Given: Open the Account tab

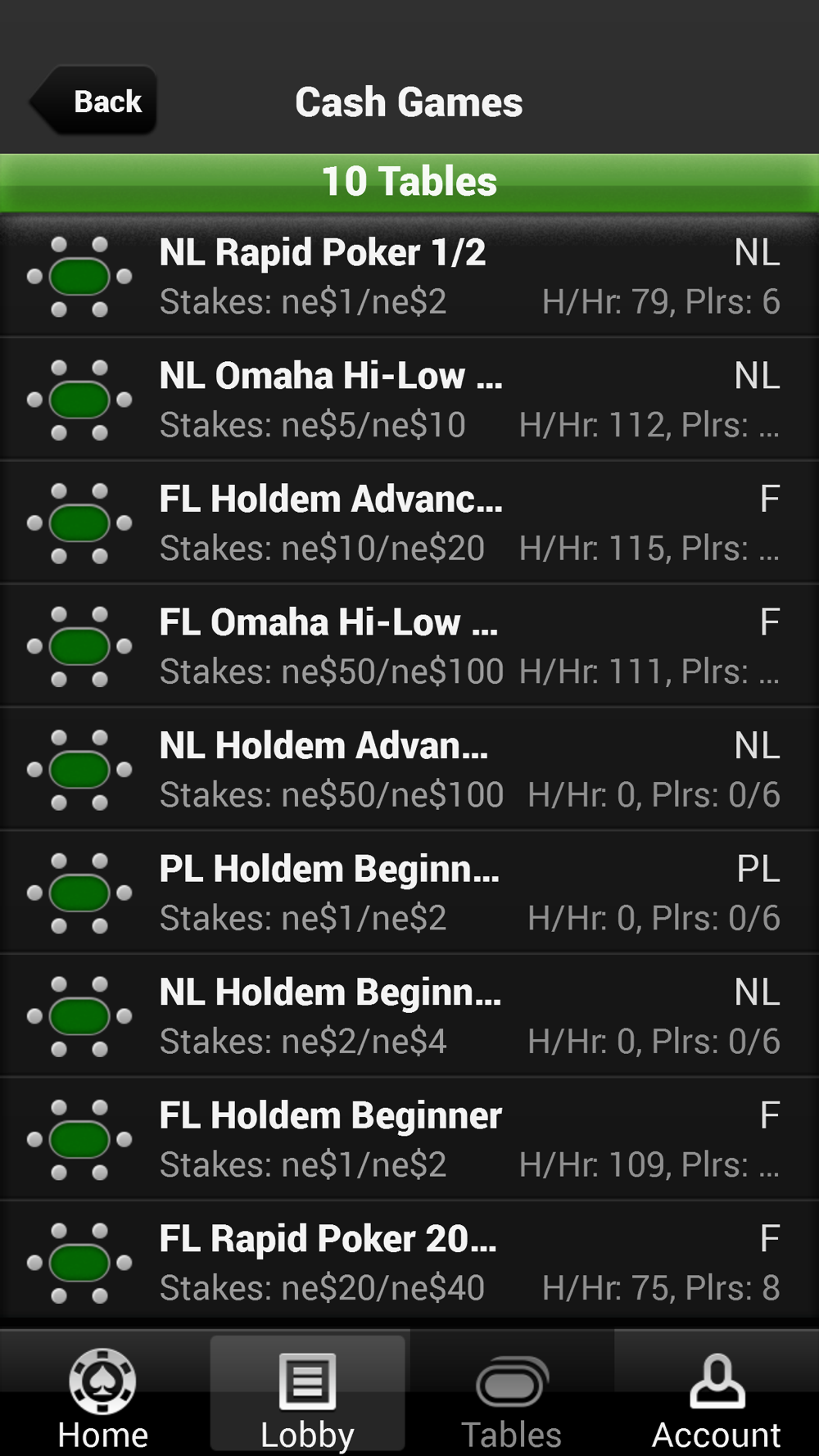Looking at the screenshot, I should 717,1394.
